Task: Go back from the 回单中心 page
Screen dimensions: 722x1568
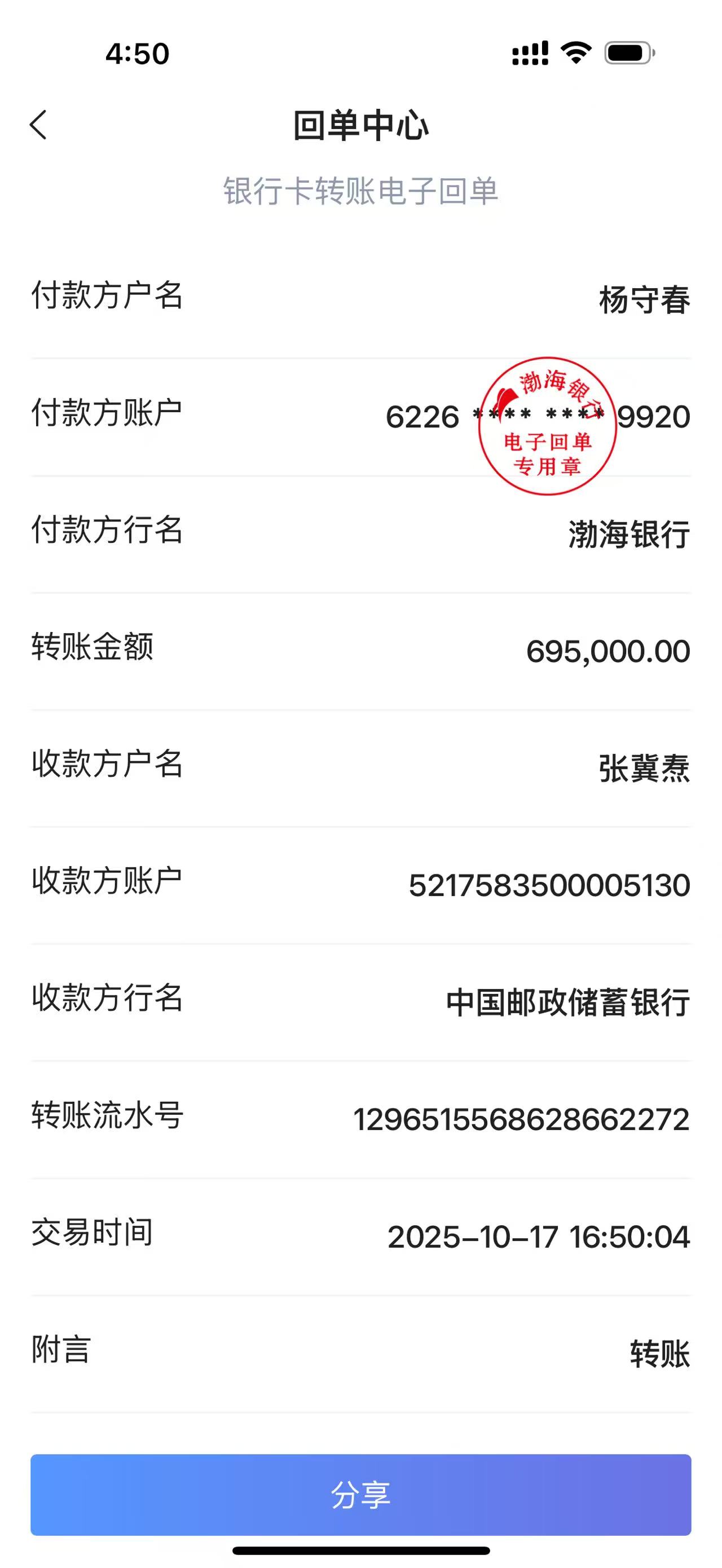Action: coord(38,125)
